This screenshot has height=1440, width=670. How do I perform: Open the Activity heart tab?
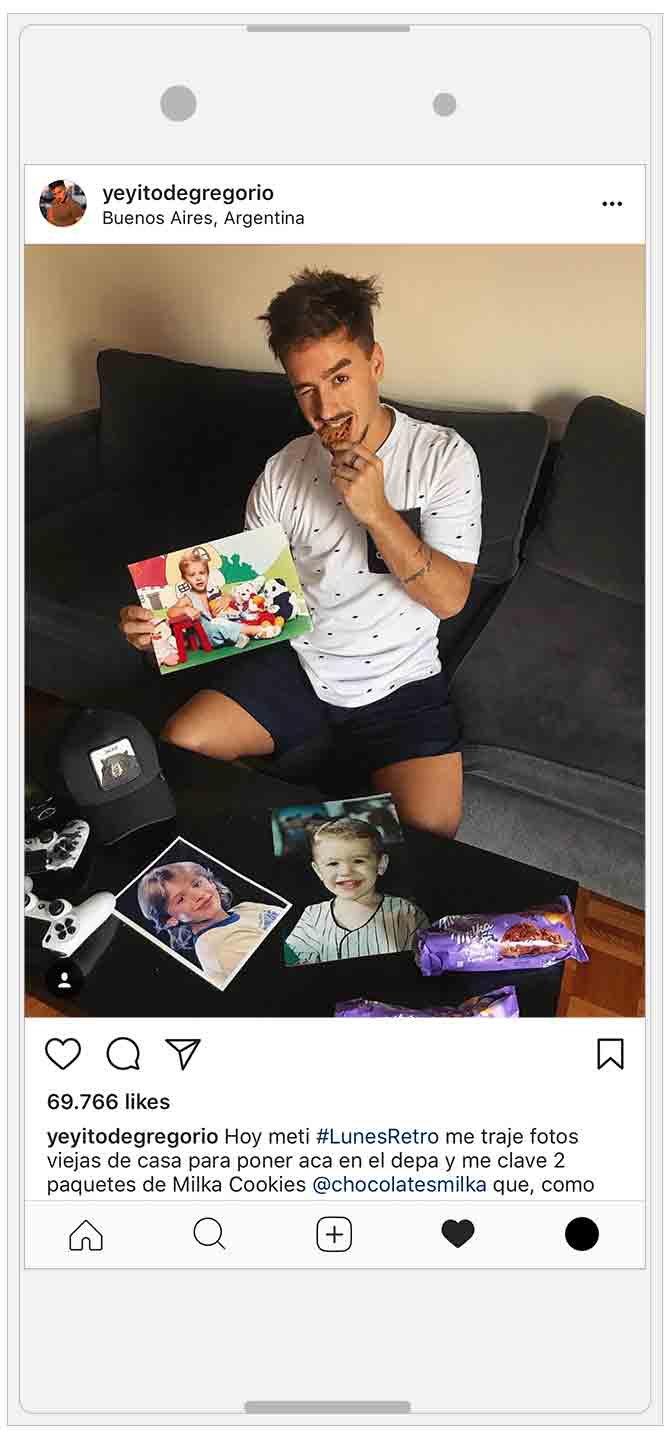458,1235
